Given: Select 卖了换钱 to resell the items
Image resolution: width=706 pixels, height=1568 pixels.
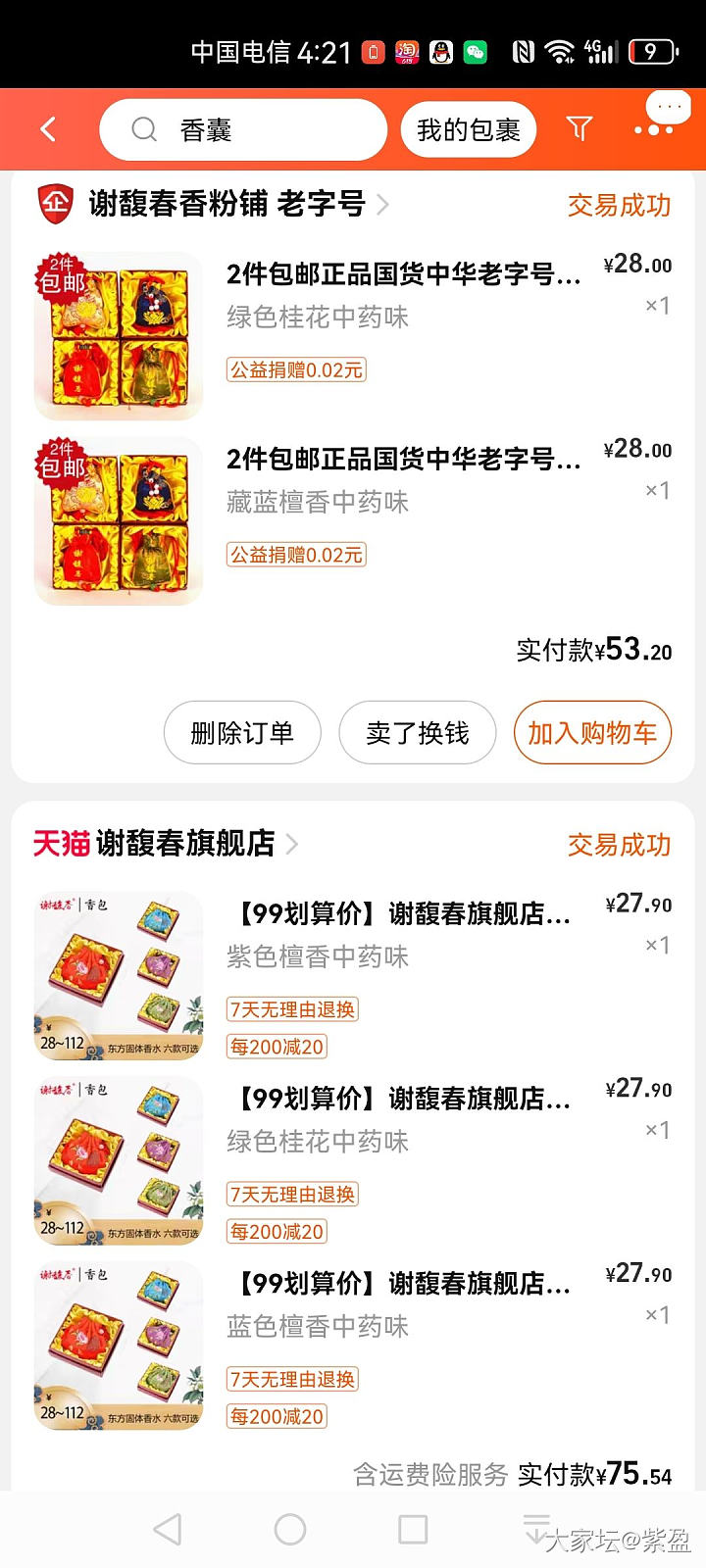Looking at the screenshot, I should [x=418, y=733].
